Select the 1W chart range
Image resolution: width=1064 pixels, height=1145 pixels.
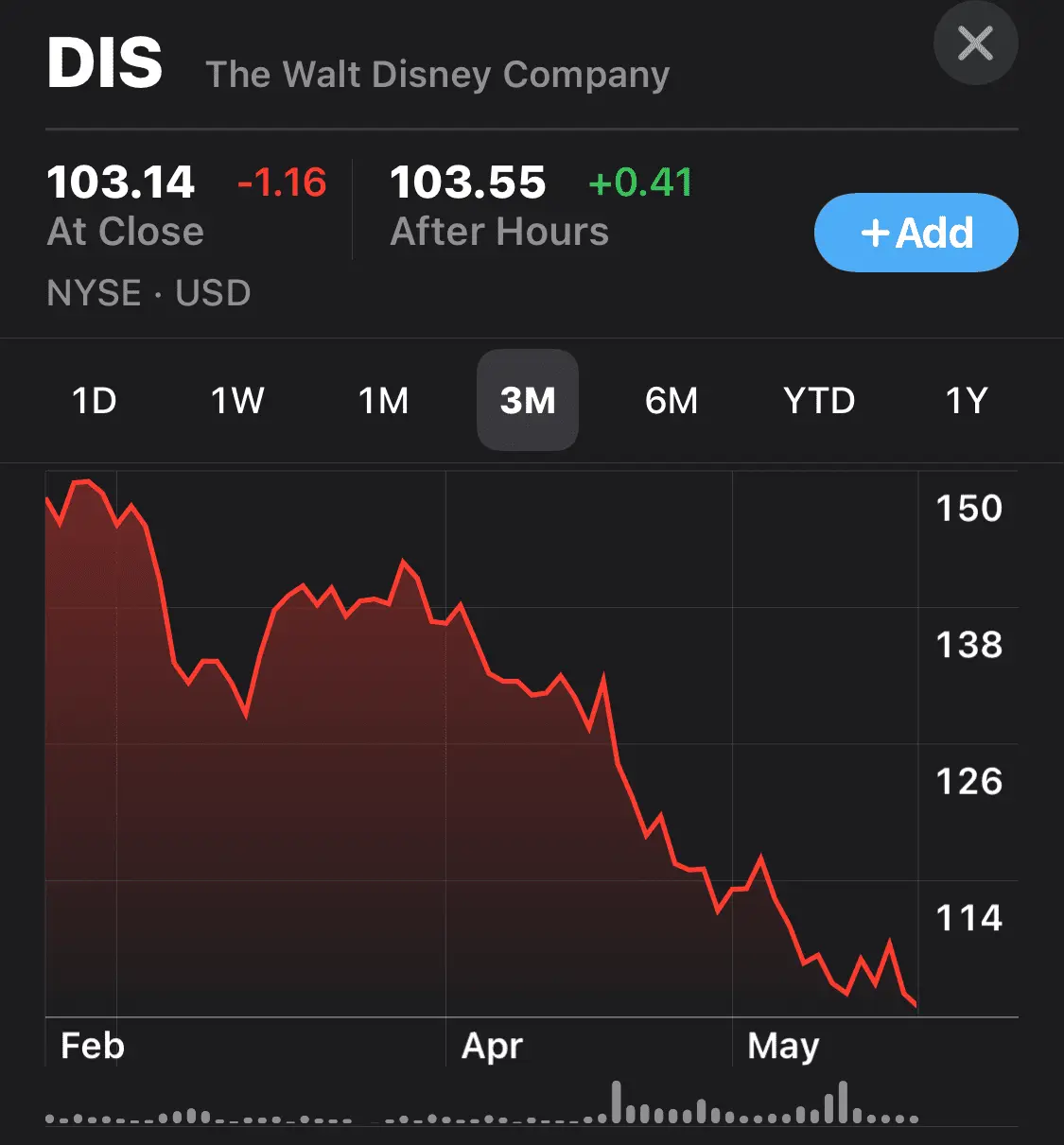[x=237, y=401]
